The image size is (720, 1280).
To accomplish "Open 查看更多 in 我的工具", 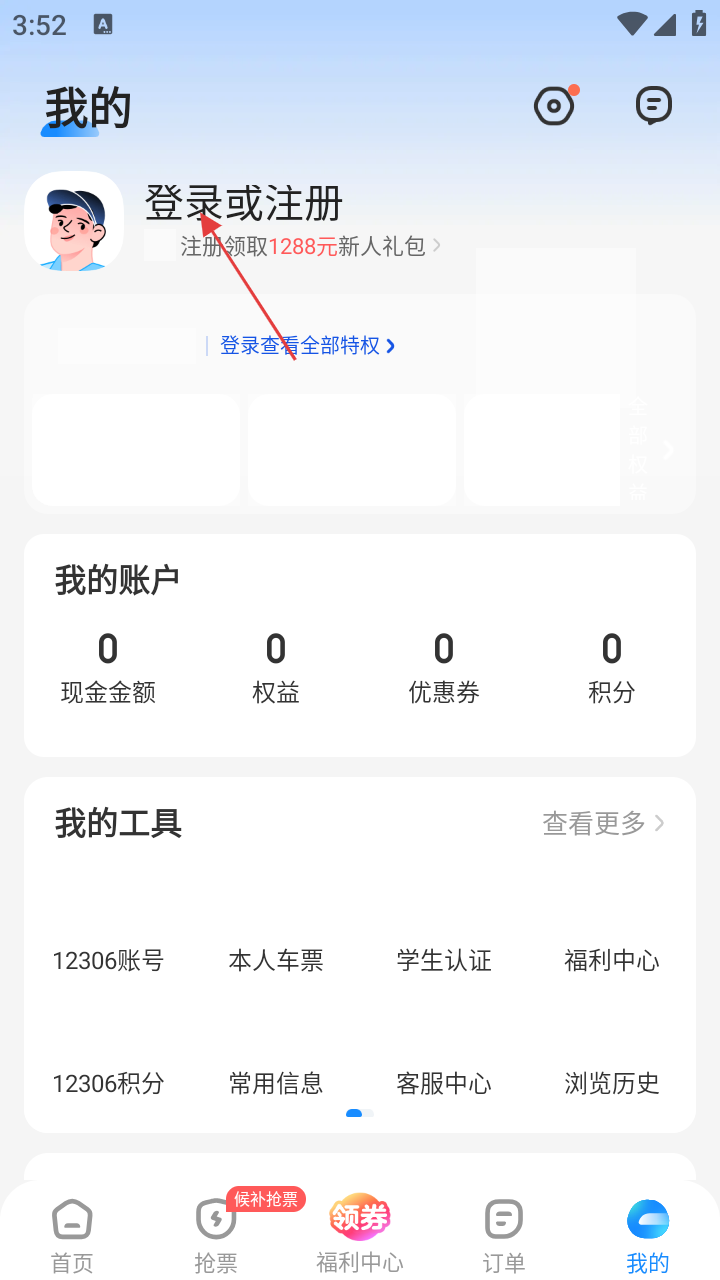I will click(x=603, y=823).
